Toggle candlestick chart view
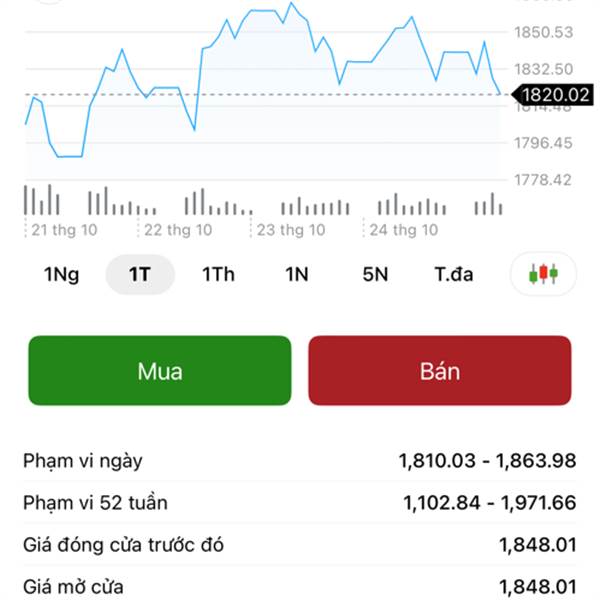The width and height of the screenshot is (600, 600). 543,274
